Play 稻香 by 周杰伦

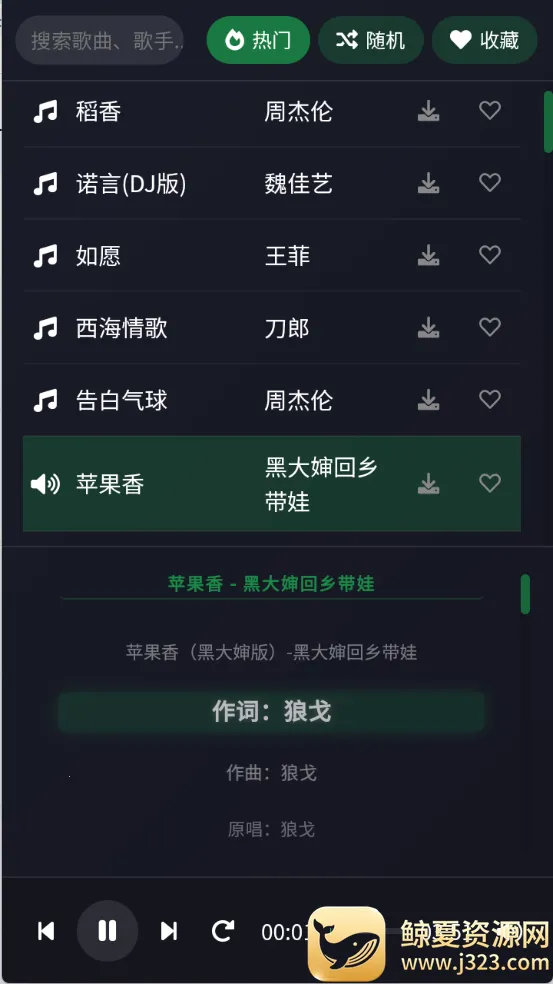272,112
